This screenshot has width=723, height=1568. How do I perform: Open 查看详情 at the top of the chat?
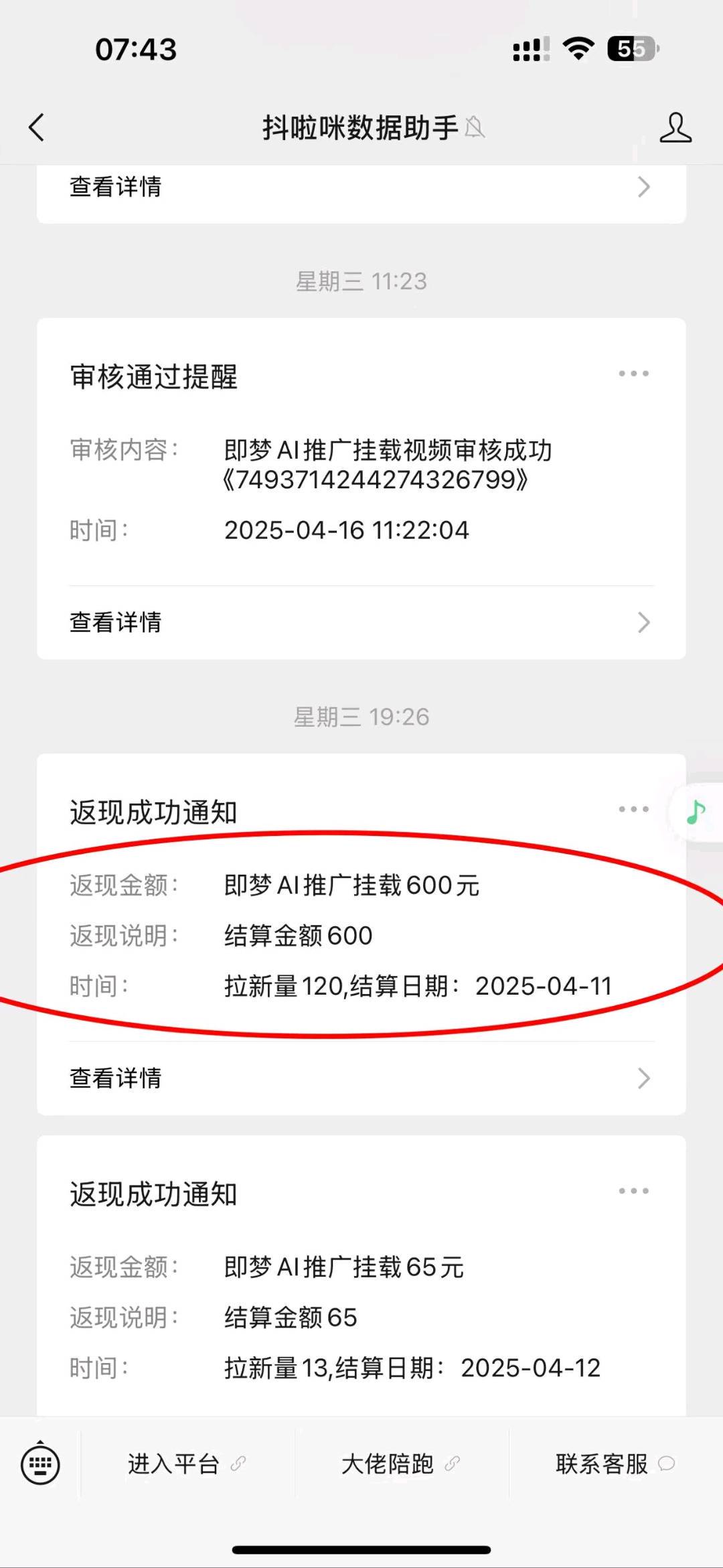(361, 188)
